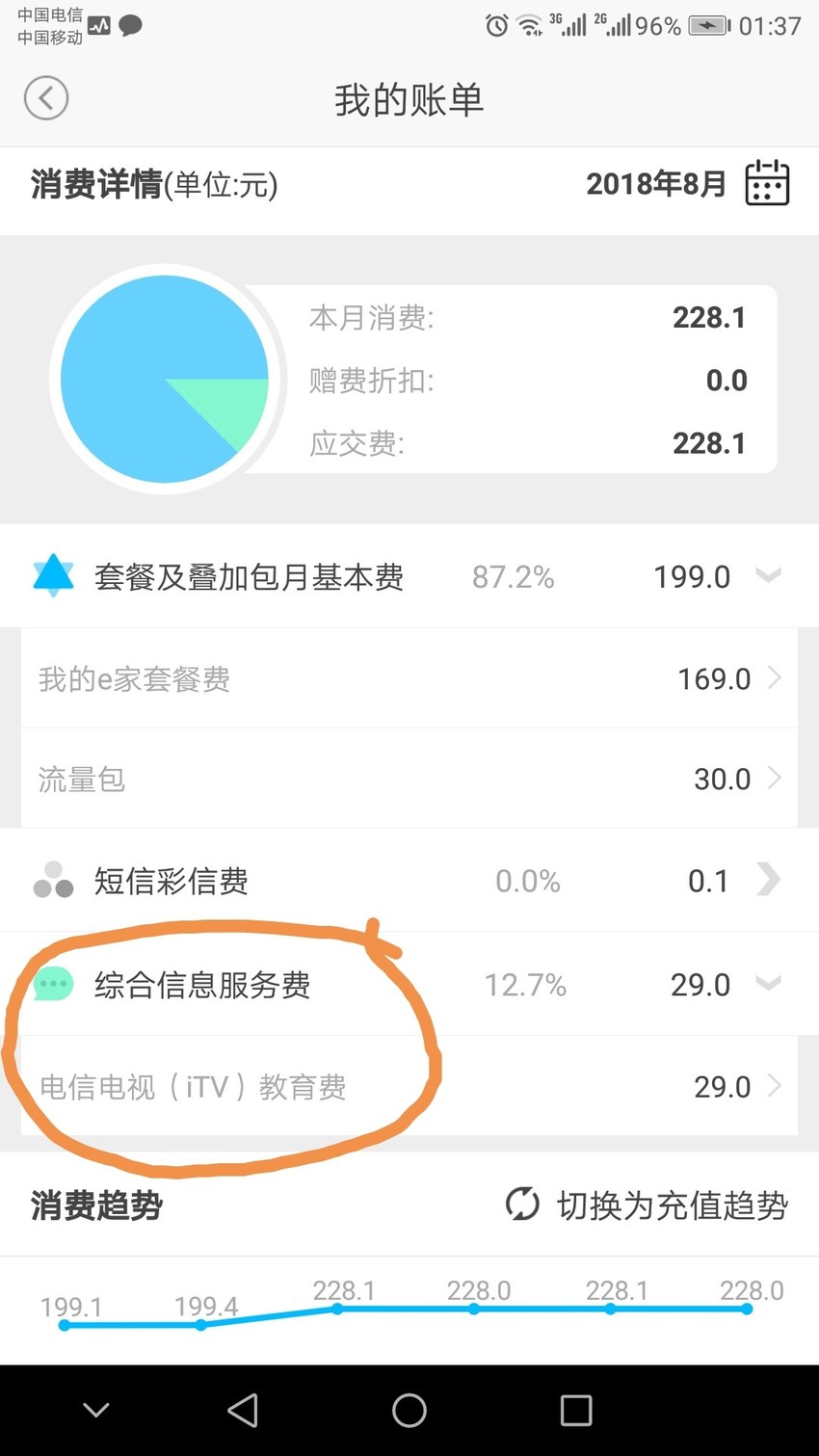
Task: Open the system recent apps
Action: coord(576,1411)
